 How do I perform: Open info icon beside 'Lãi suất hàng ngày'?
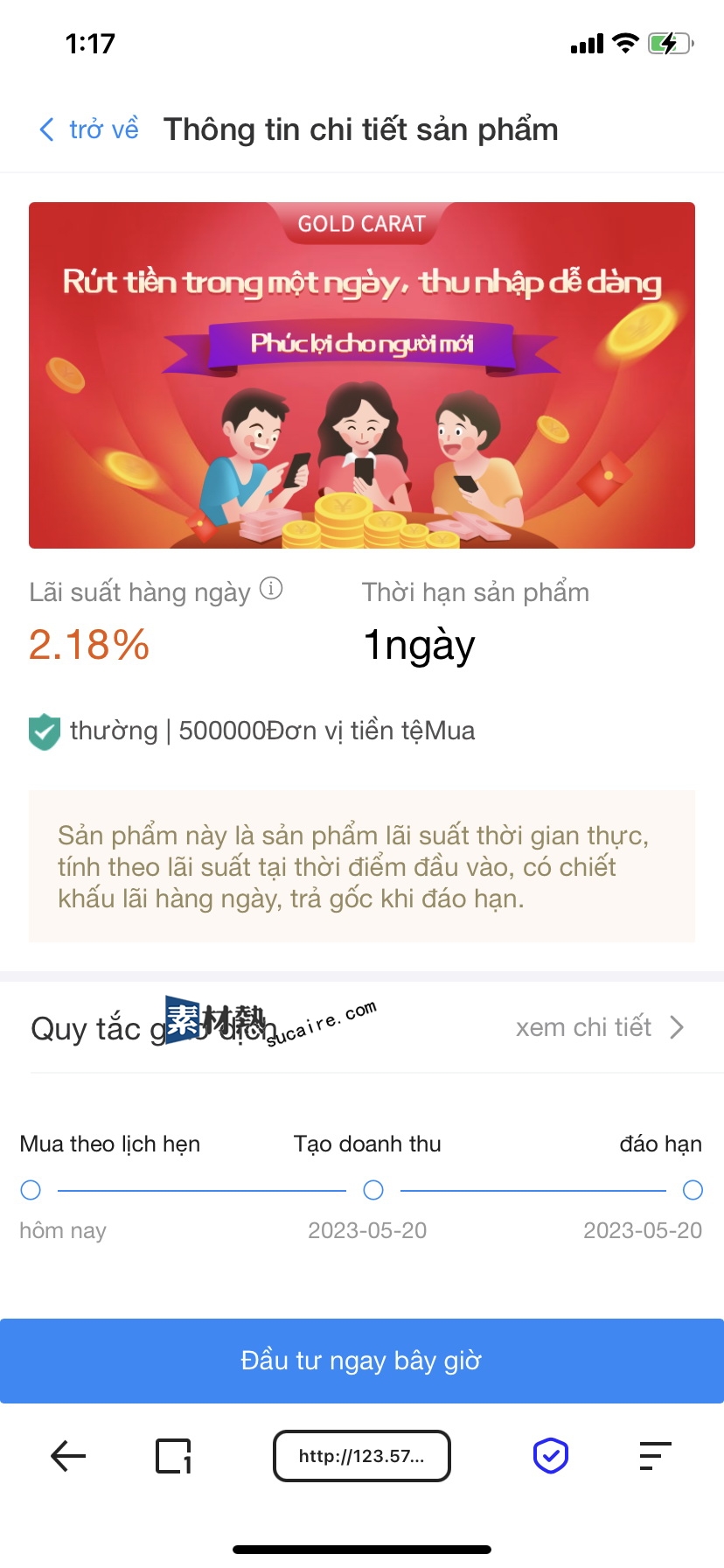271,589
